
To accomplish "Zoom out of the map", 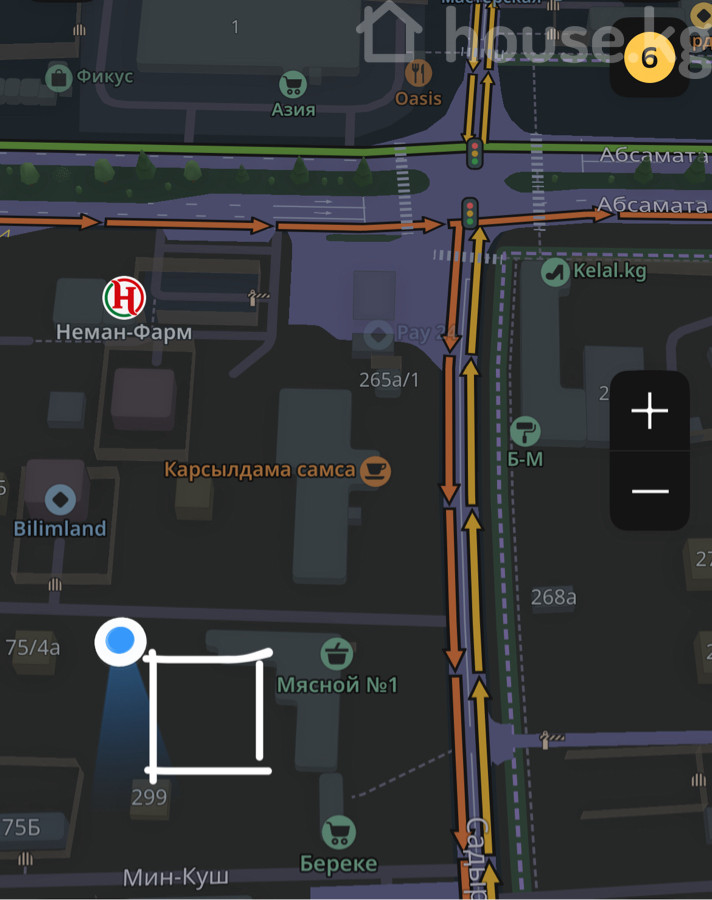I will [650, 490].
